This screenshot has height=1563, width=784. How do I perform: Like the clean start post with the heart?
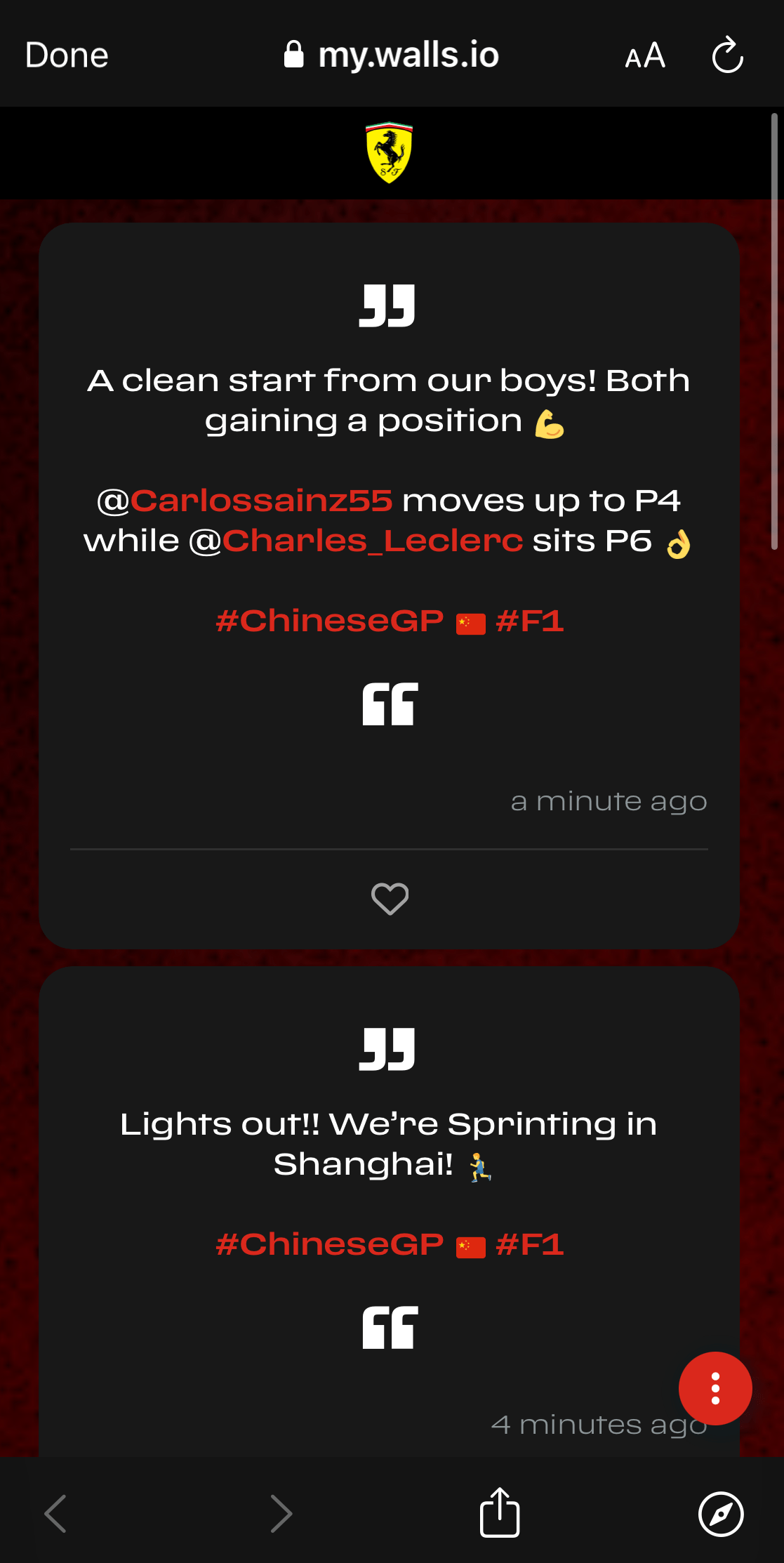(x=390, y=899)
